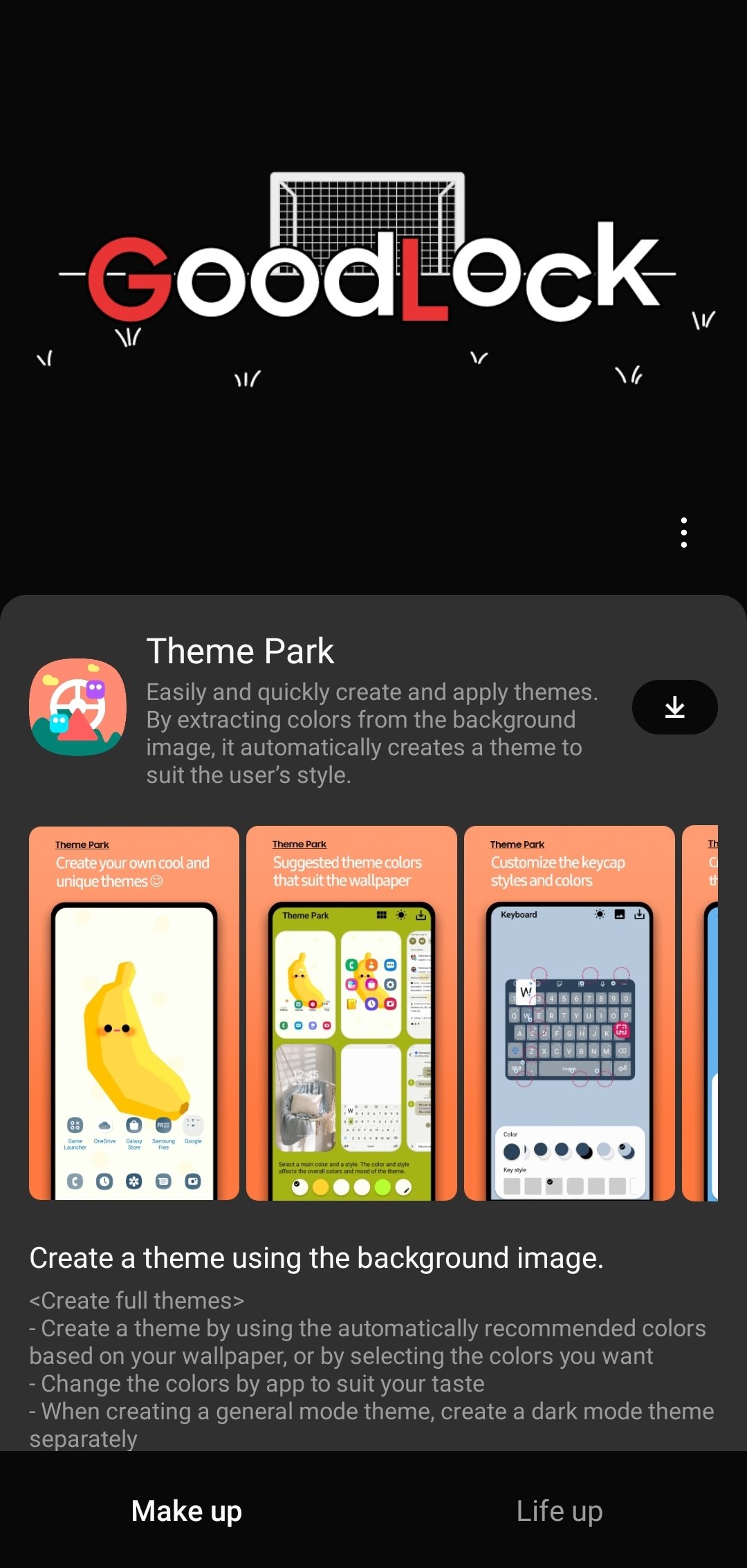The width and height of the screenshot is (747, 1568).
Task: View the 'Create your own cool' screenshot
Action: coord(134,1013)
